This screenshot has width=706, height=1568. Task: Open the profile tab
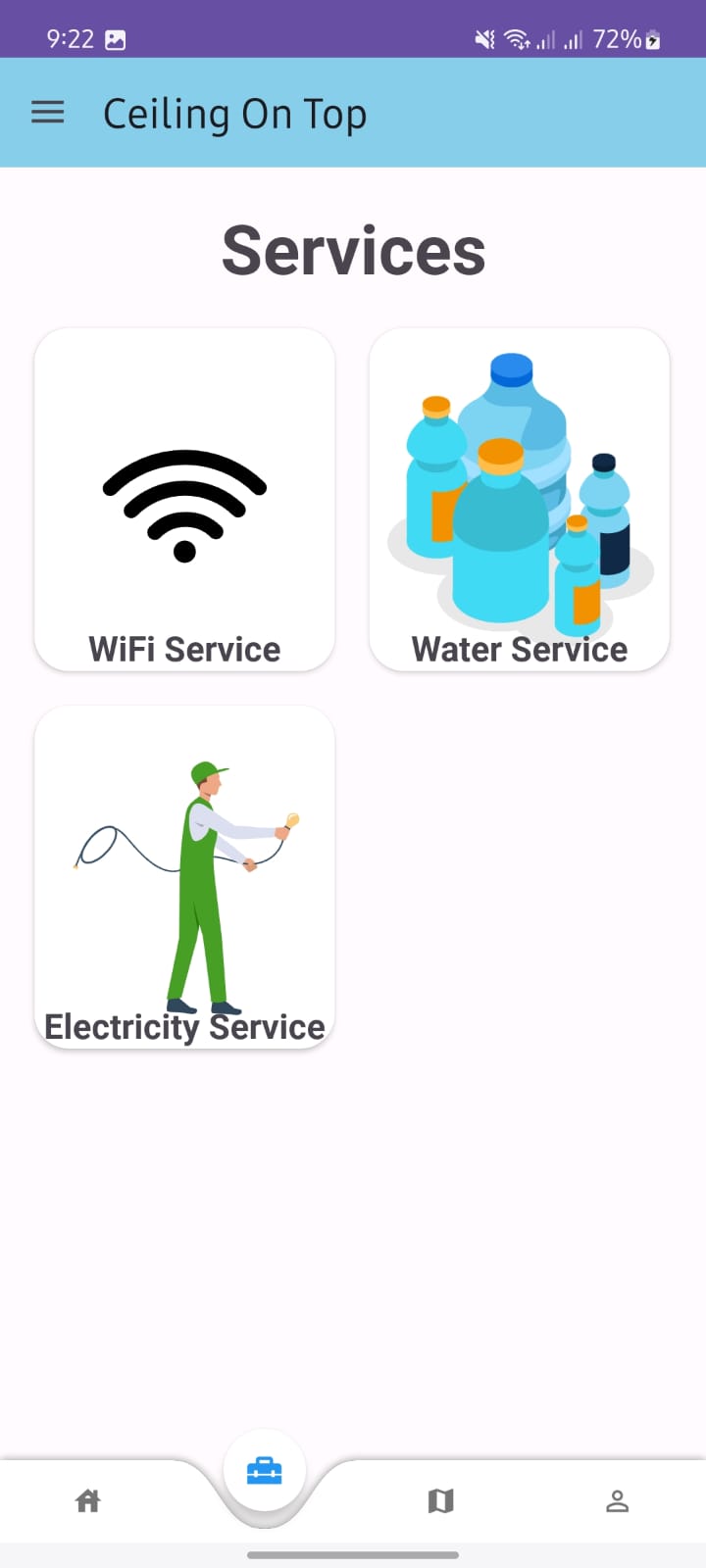tap(617, 1500)
